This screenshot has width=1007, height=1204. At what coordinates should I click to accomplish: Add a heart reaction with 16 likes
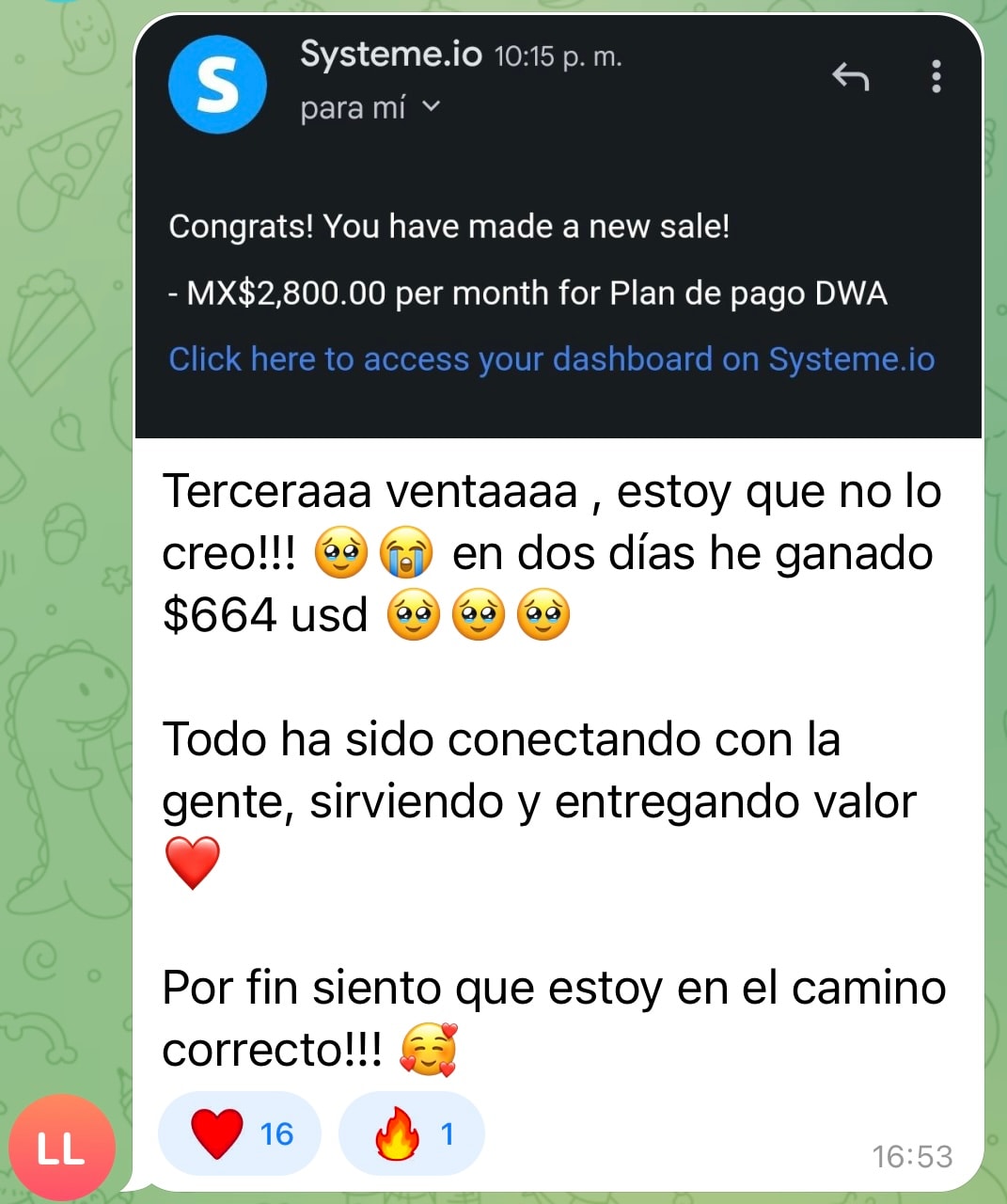point(240,1134)
